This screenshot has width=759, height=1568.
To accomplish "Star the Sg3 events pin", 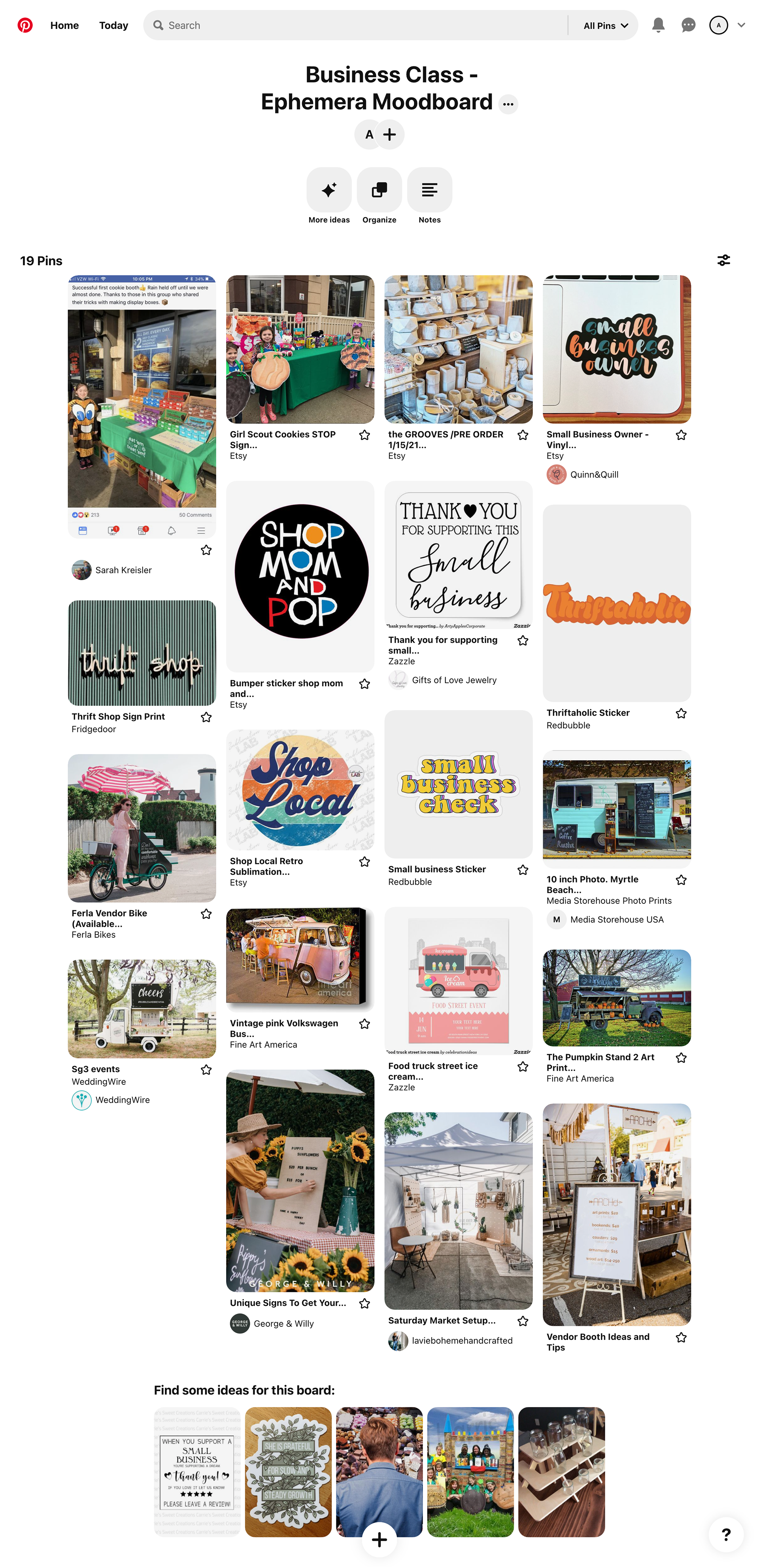I will [206, 1070].
